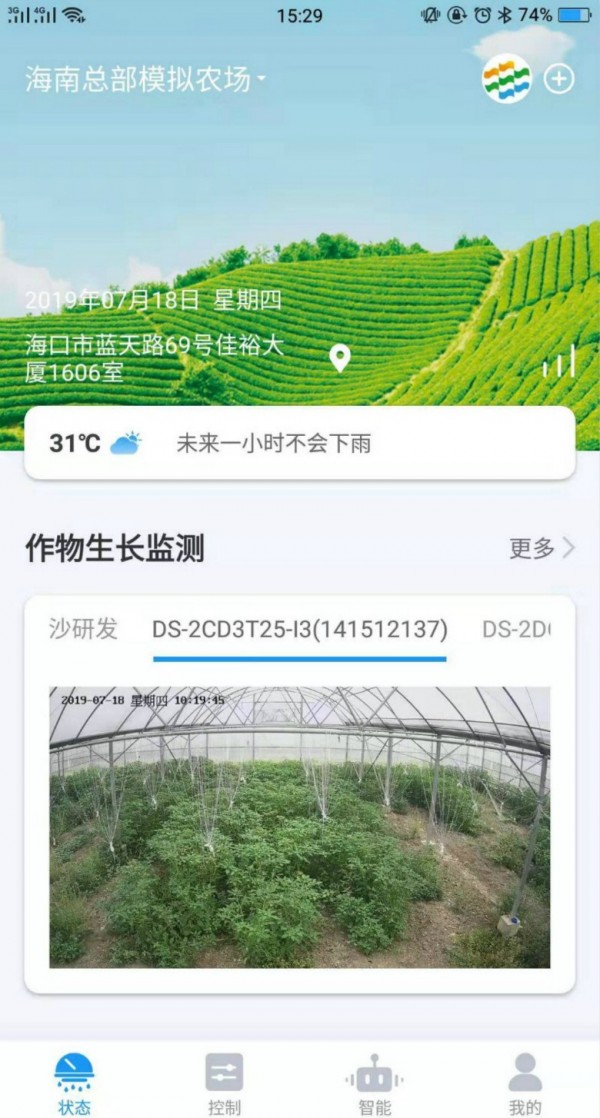Tap the plus icon to add
This screenshot has width=600, height=1118.
click(x=559, y=79)
